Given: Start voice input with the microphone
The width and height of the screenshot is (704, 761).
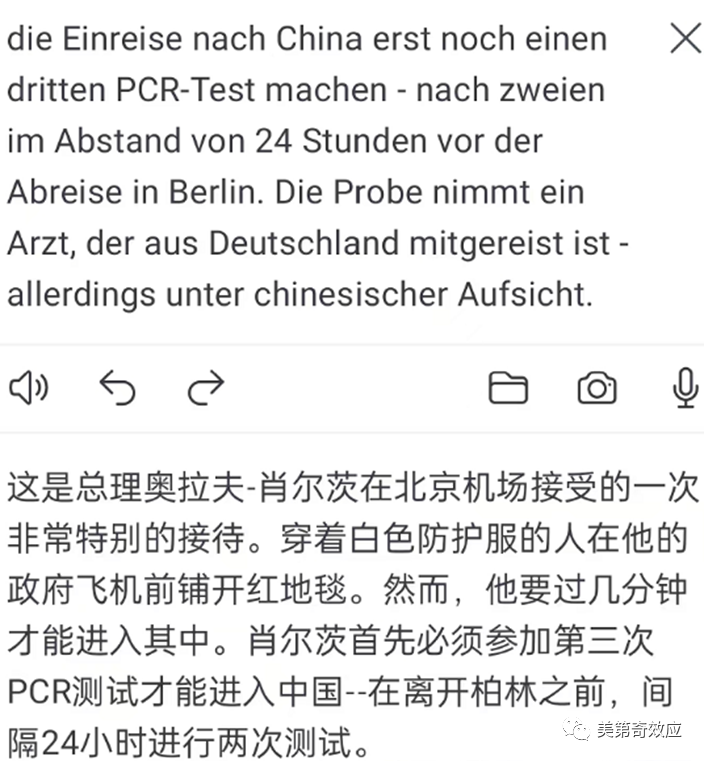Looking at the screenshot, I should click(x=685, y=387).
